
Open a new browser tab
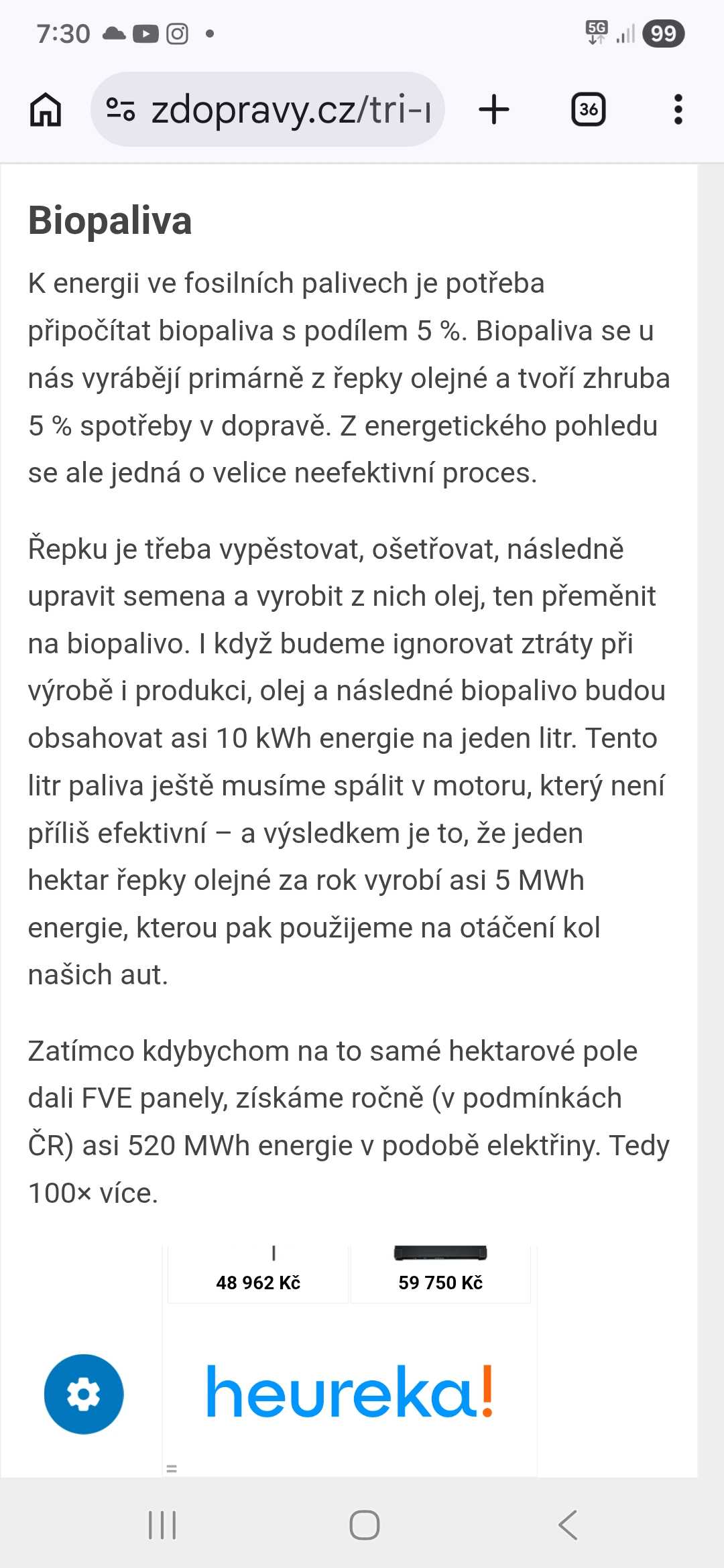494,109
